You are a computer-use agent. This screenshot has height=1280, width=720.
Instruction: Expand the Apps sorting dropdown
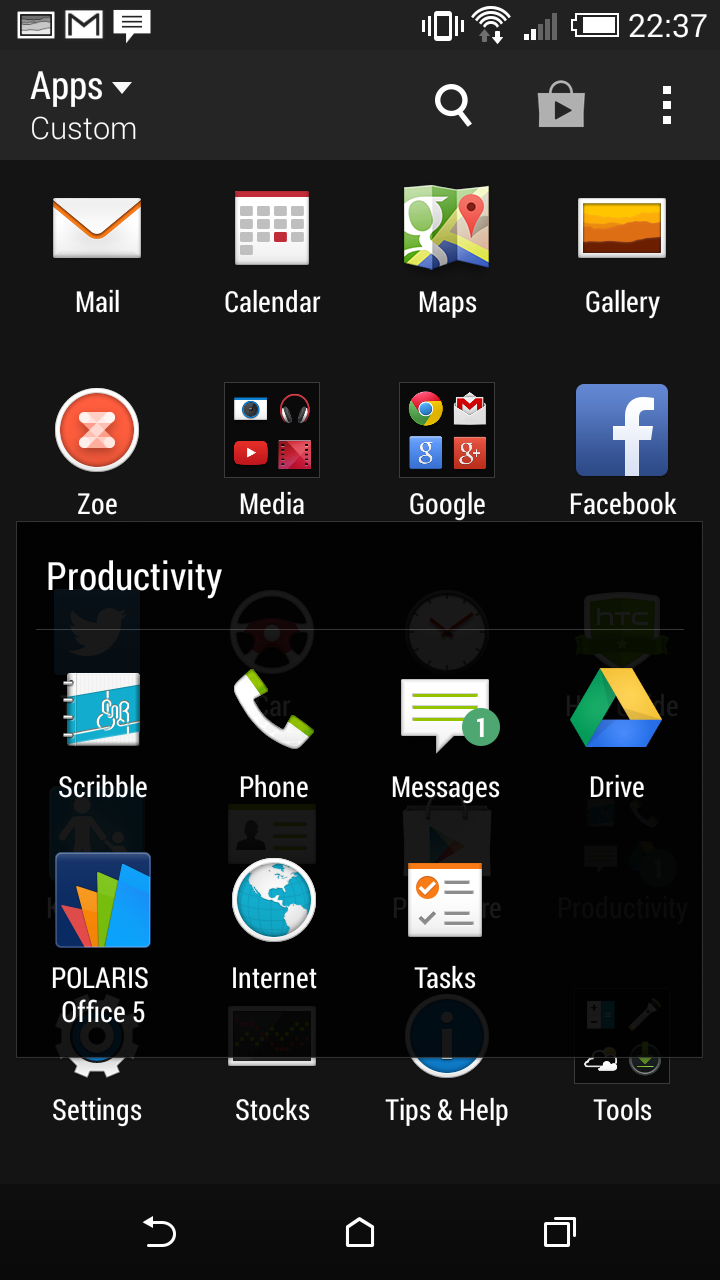(82, 105)
